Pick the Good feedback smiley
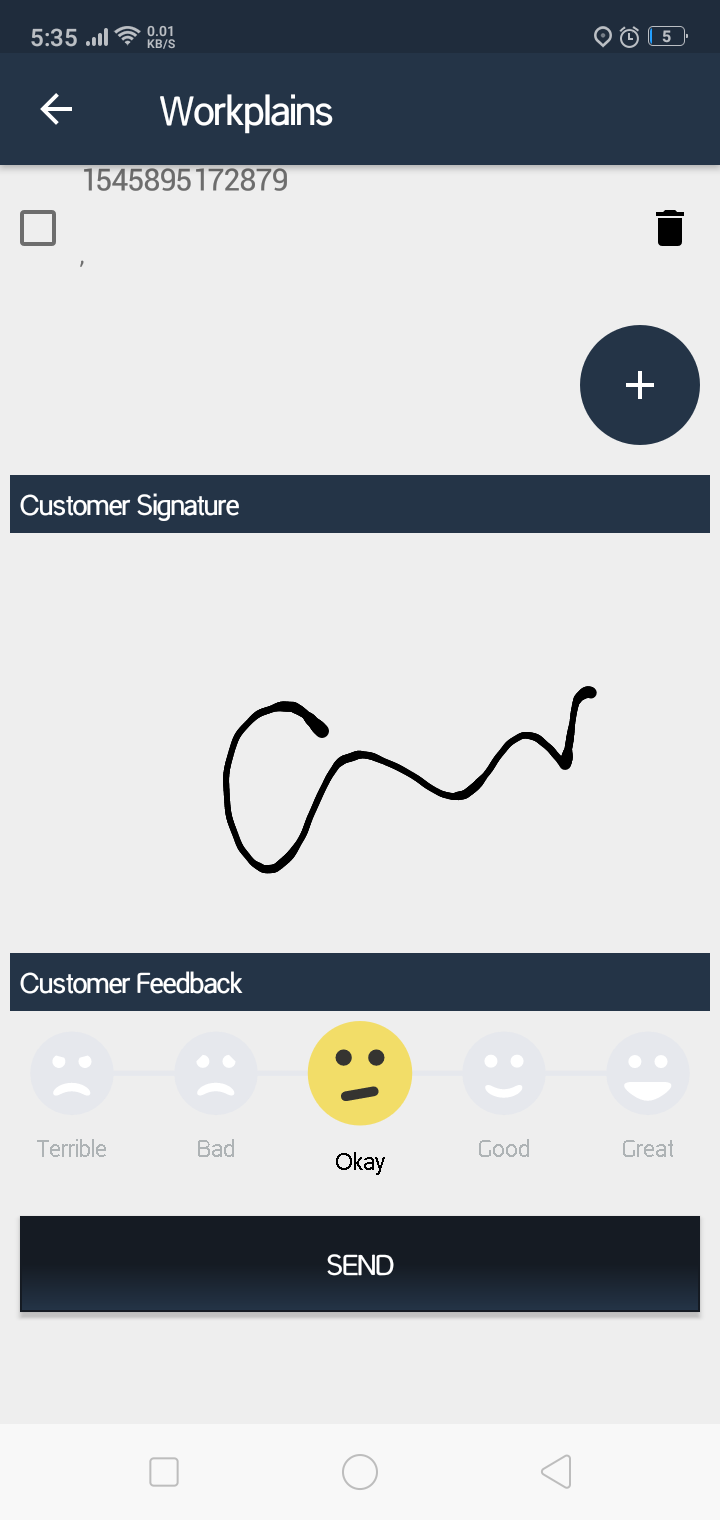Viewport: 720px width, 1520px height. [504, 1073]
